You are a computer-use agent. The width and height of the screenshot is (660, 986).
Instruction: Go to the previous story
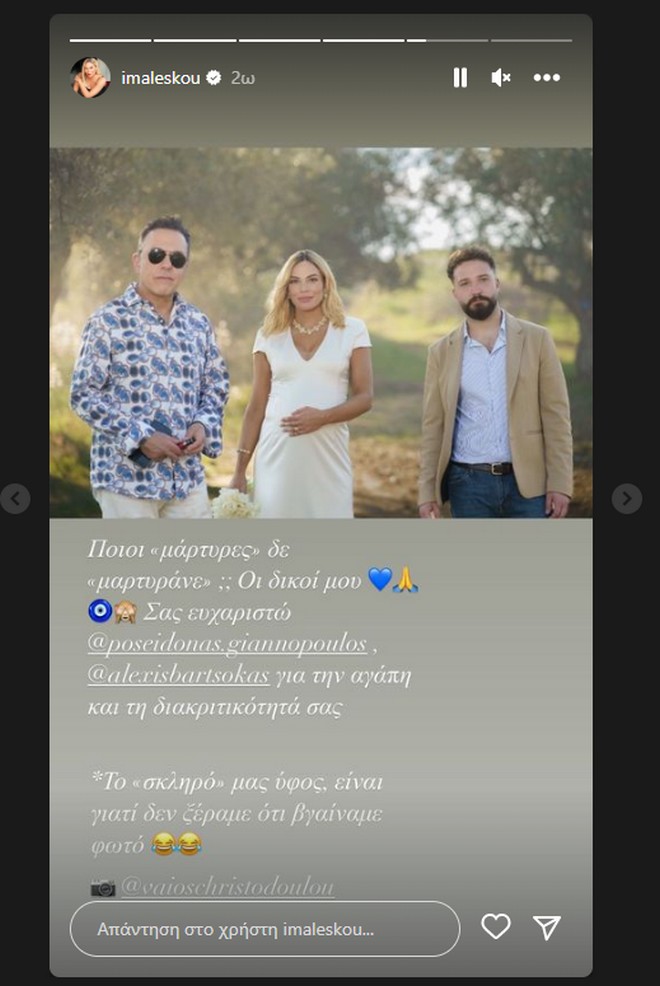click(15, 498)
